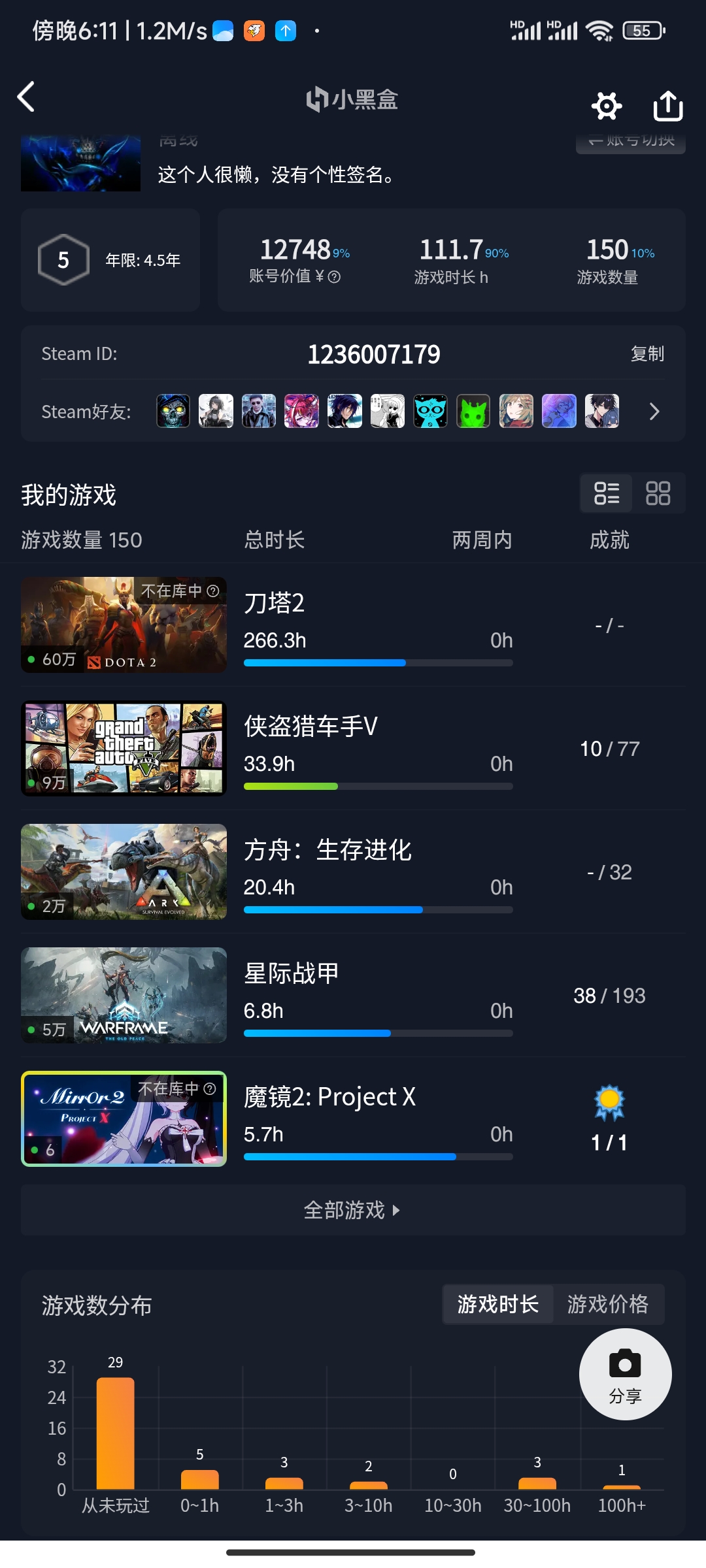The image size is (706, 1568).
Task: Copy the Steam ID with 复制
Action: [x=647, y=354]
